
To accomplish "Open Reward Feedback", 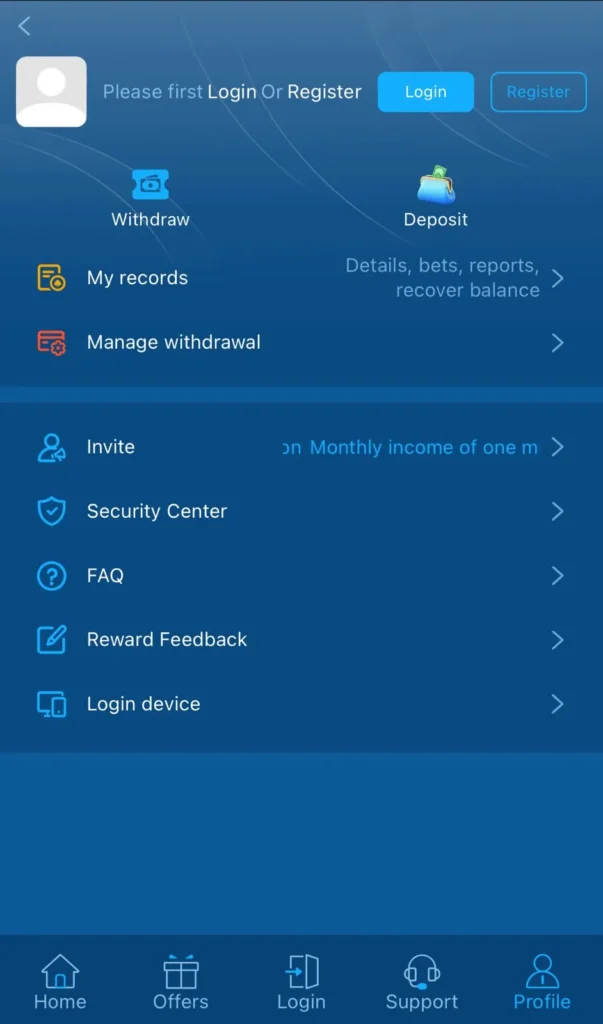I will tap(166, 639).
